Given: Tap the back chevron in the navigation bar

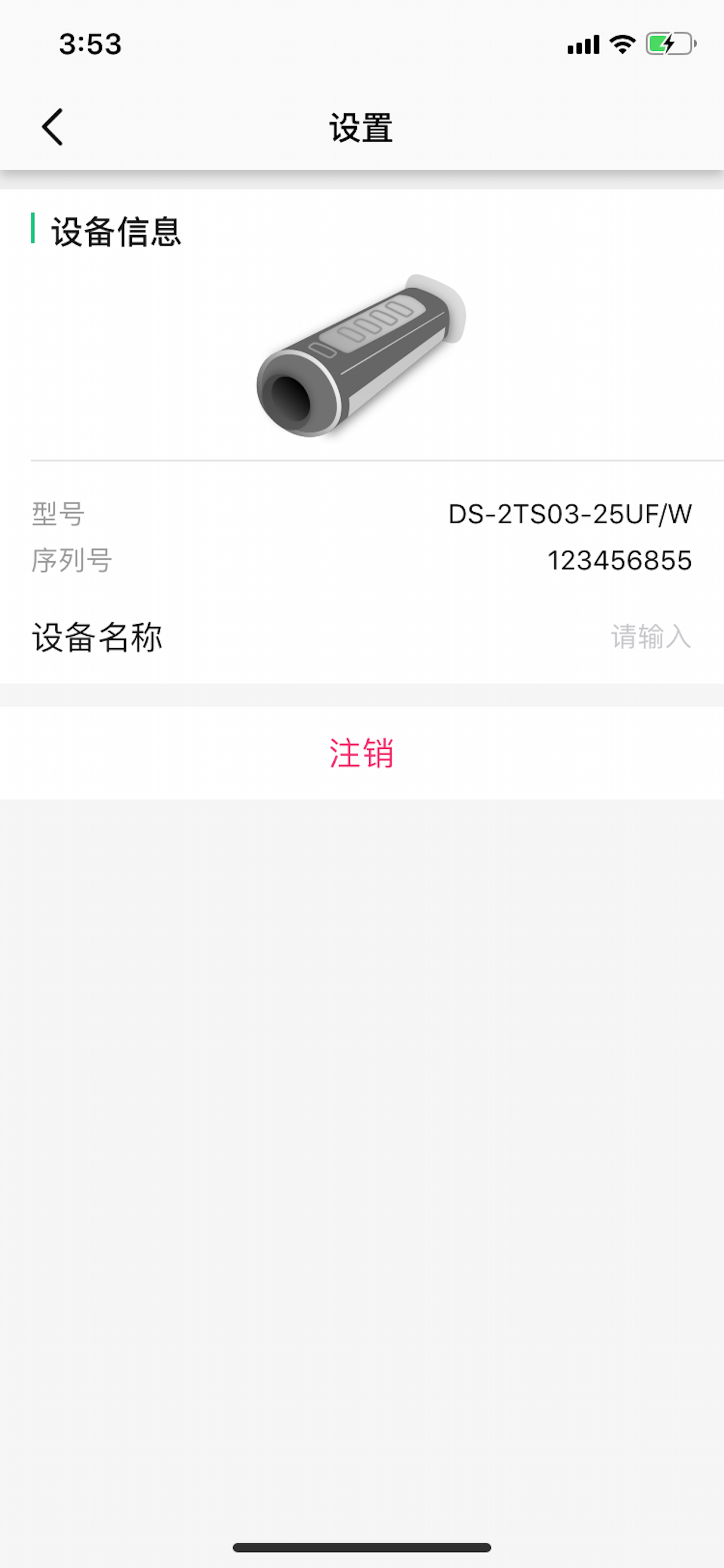Looking at the screenshot, I should point(52,127).
